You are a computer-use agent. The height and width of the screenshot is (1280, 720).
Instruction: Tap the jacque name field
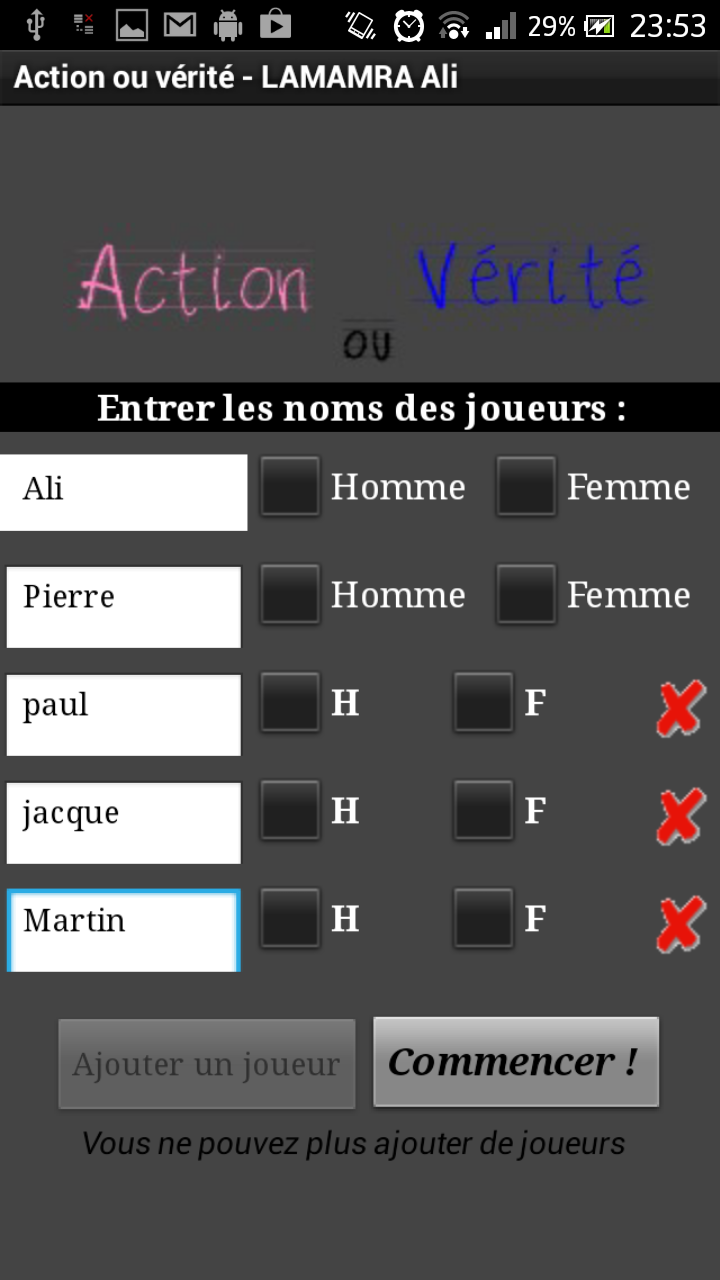click(x=123, y=822)
